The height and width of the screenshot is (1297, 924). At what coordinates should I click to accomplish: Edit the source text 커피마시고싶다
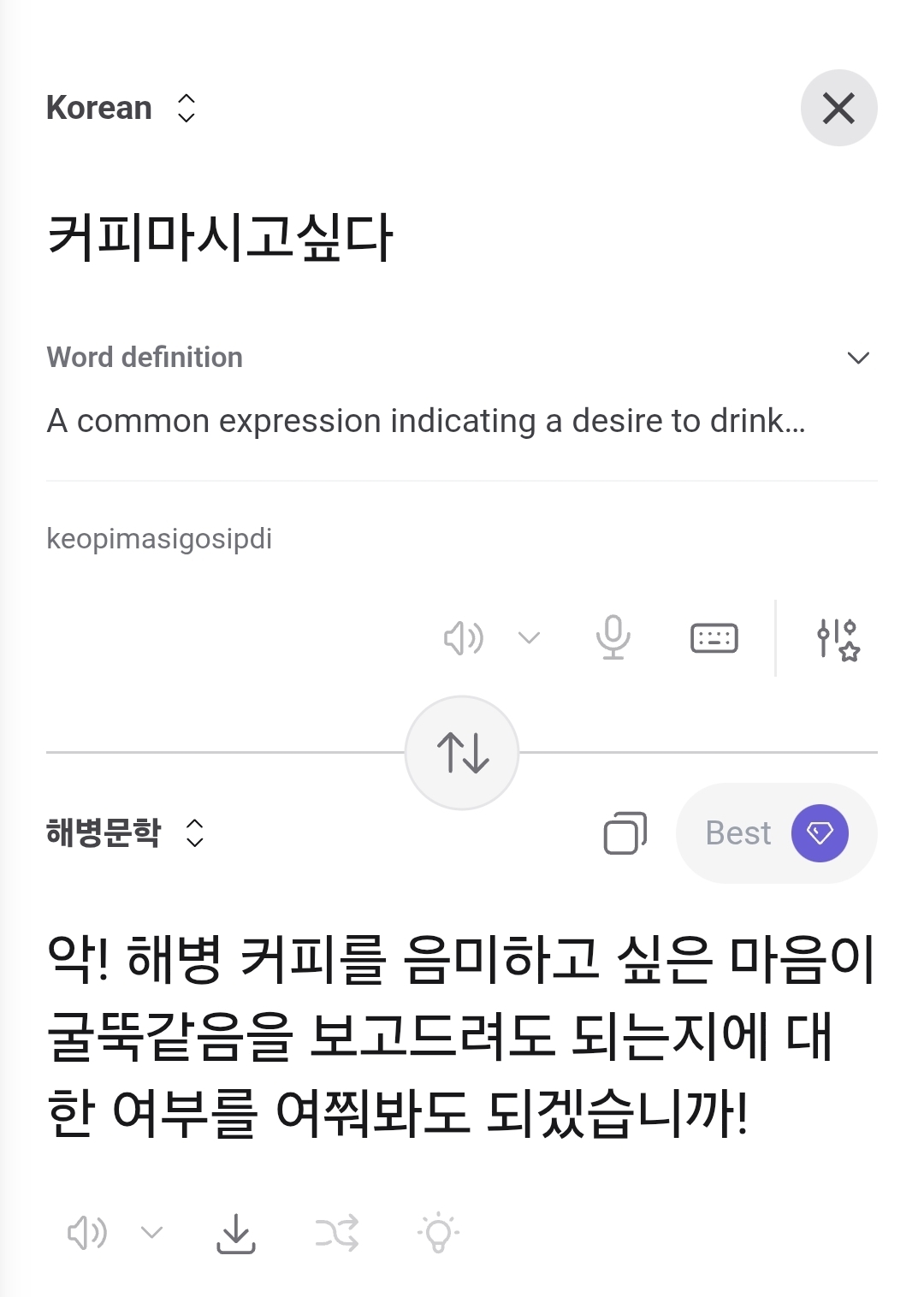click(220, 237)
